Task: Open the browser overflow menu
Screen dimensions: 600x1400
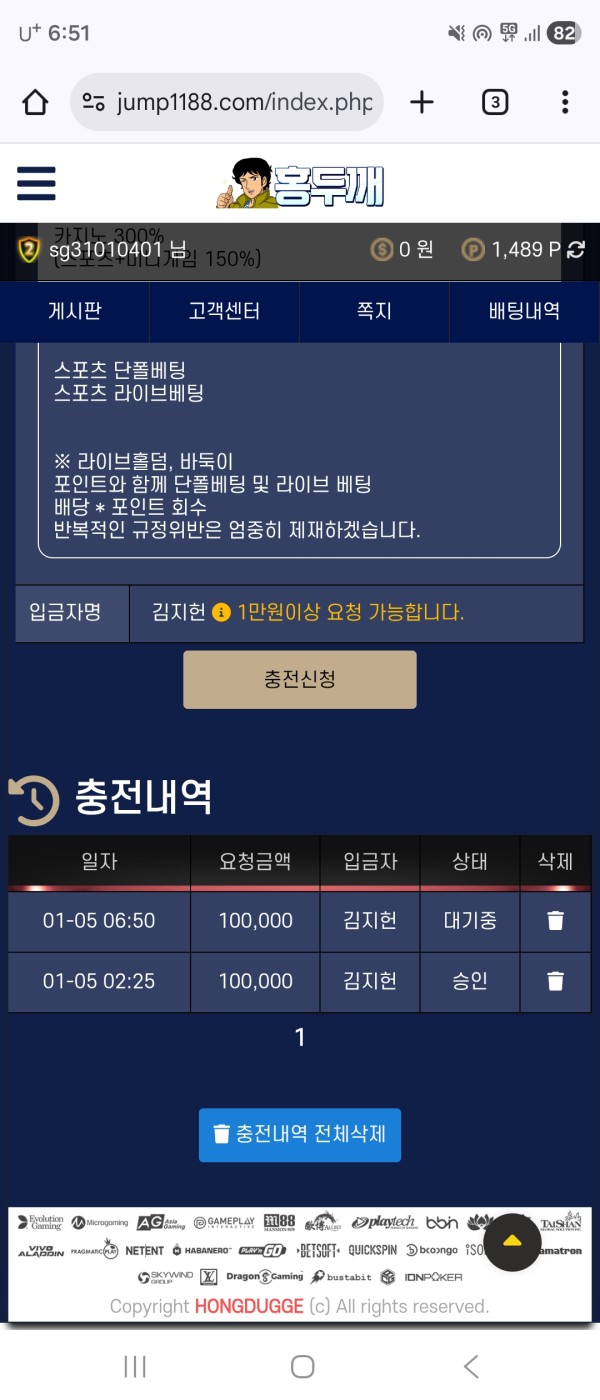Action: [565, 102]
